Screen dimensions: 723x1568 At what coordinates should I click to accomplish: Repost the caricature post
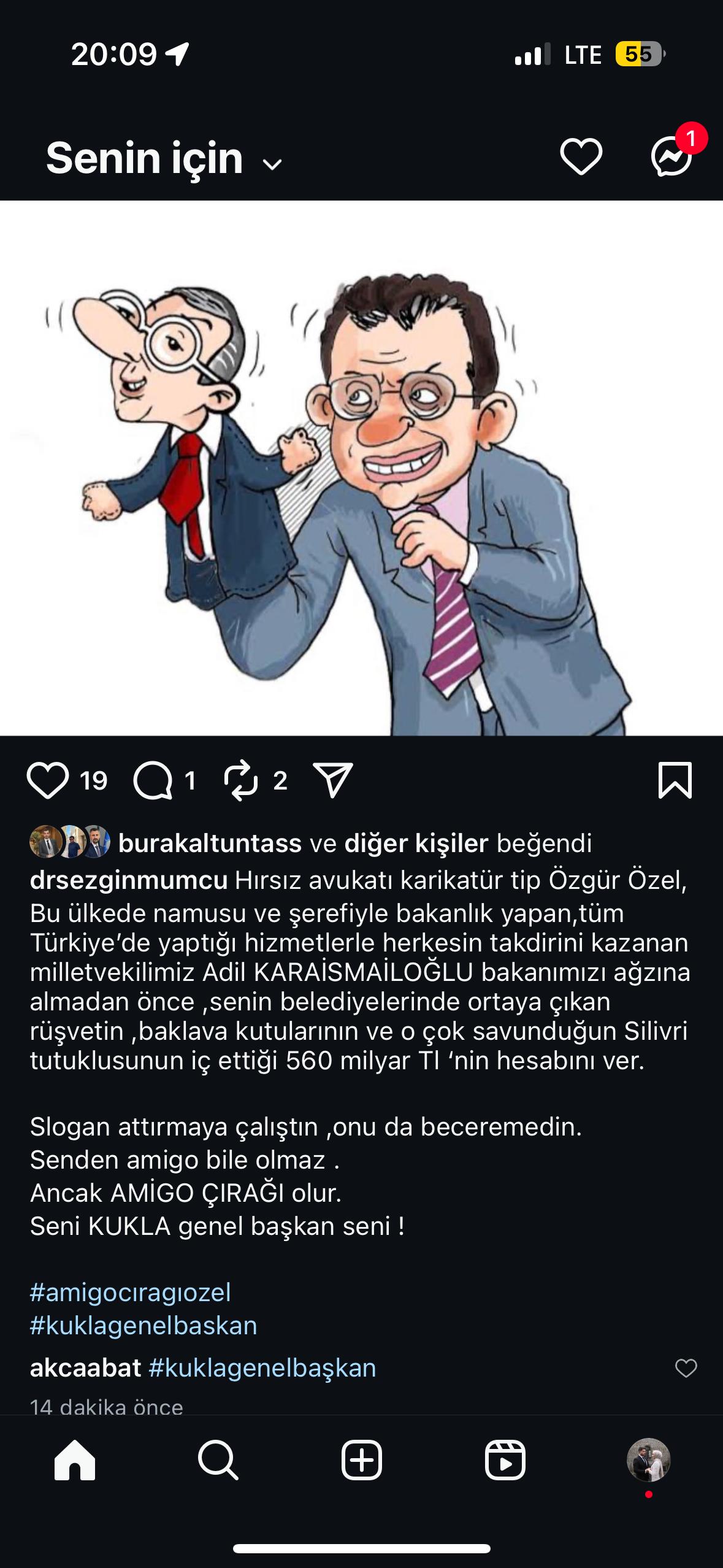point(241,780)
